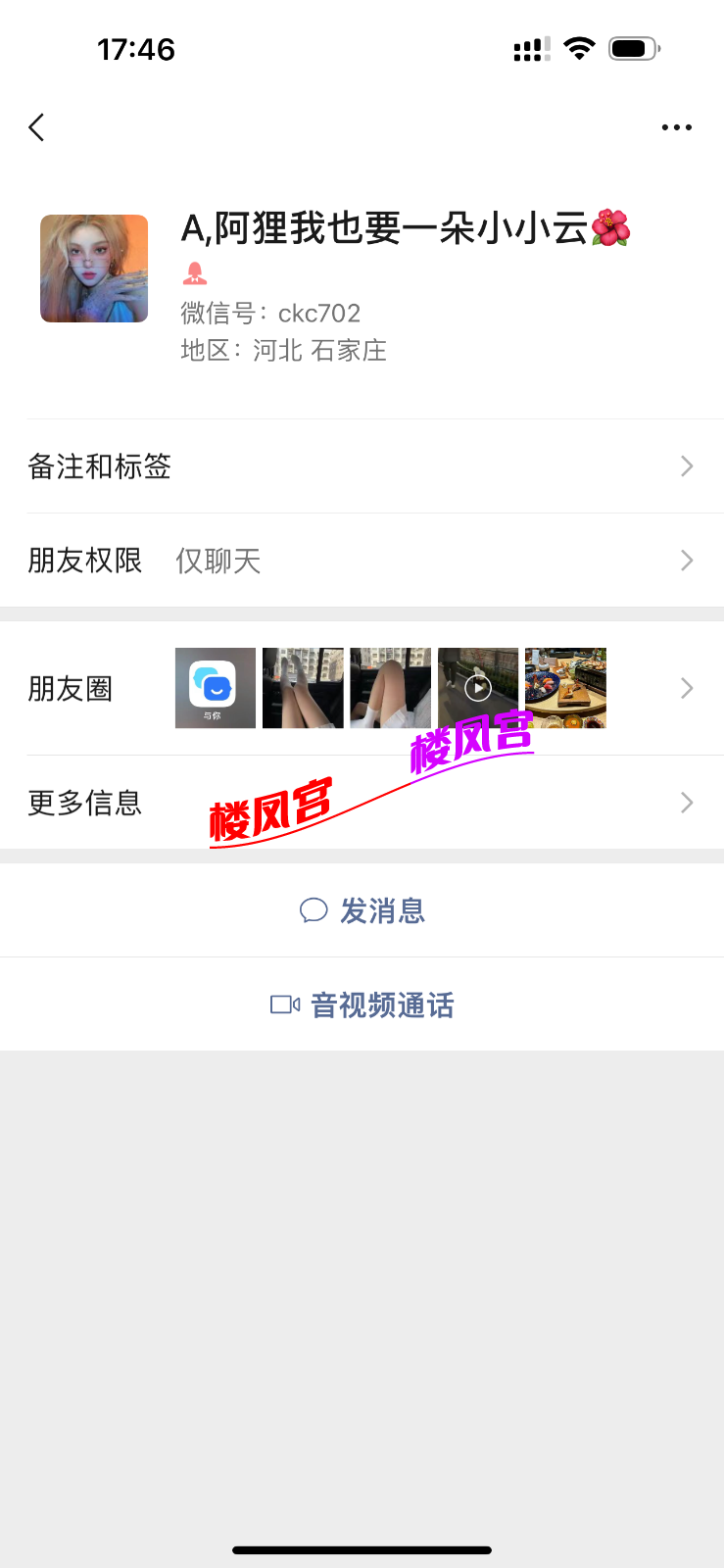Tap the 仅聊天 friend permission setting
Image resolution: width=724 pixels, height=1568 pixels.
coord(217,560)
